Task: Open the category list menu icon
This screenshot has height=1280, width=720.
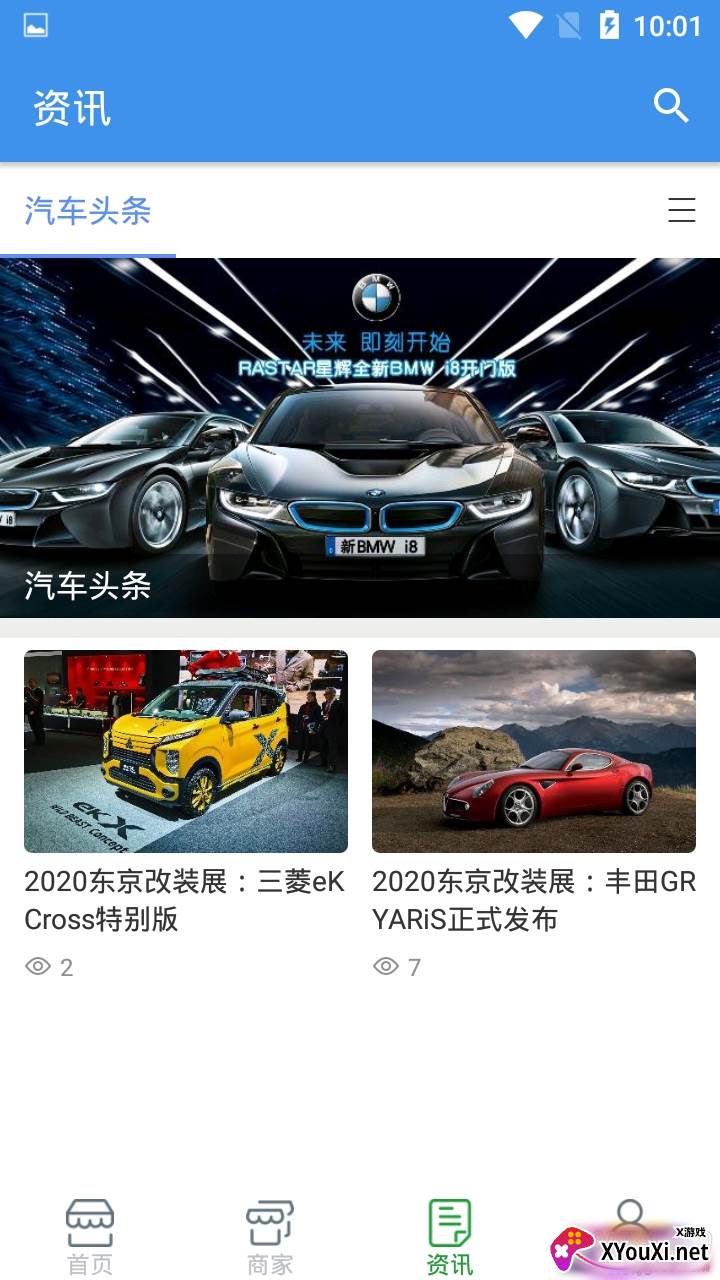Action: (681, 210)
